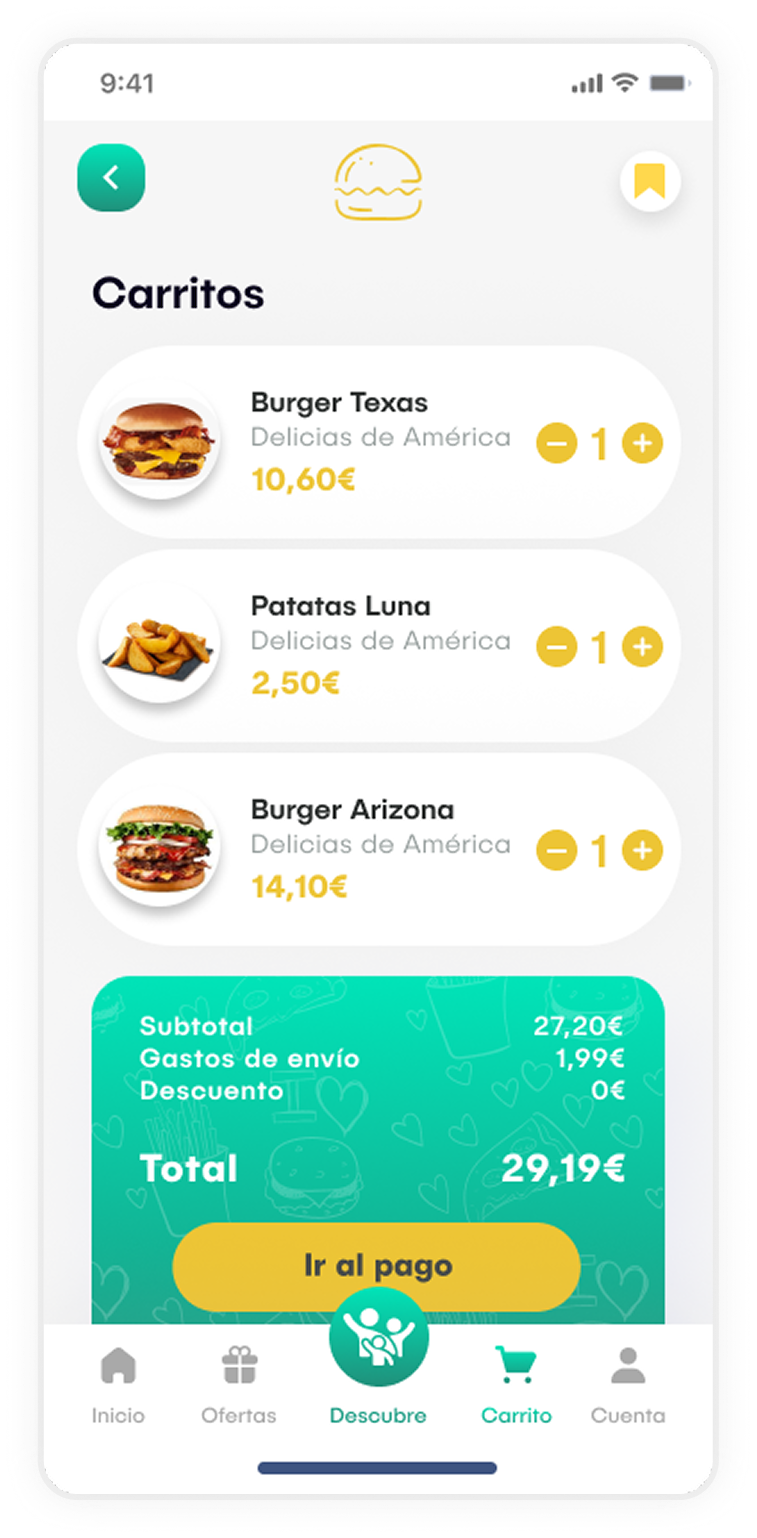Increase the Patatas Luna quantity
This screenshot has width=757, height=1538.
[643, 648]
